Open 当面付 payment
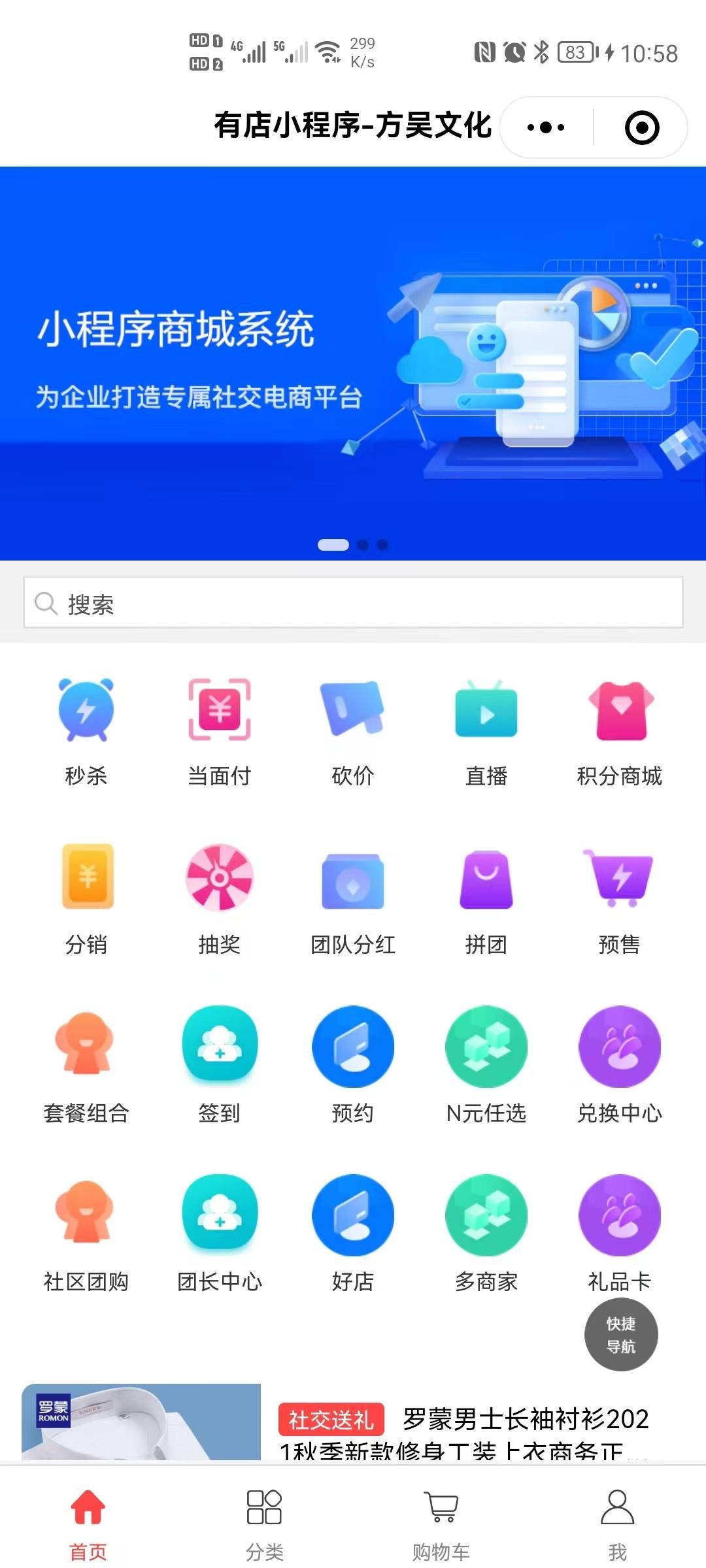 point(220,730)
